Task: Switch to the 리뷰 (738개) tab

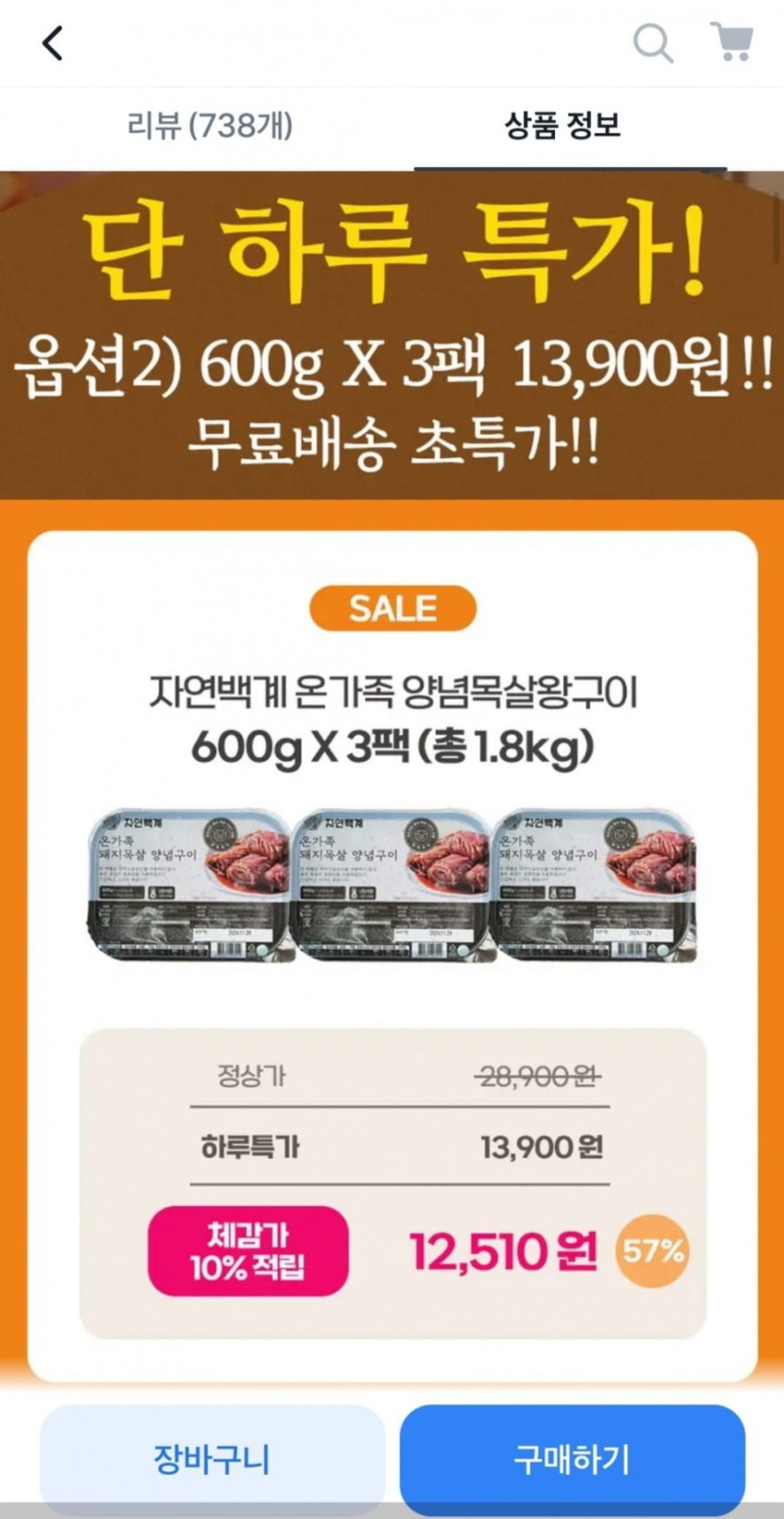Action: click(x=209, y=125)
